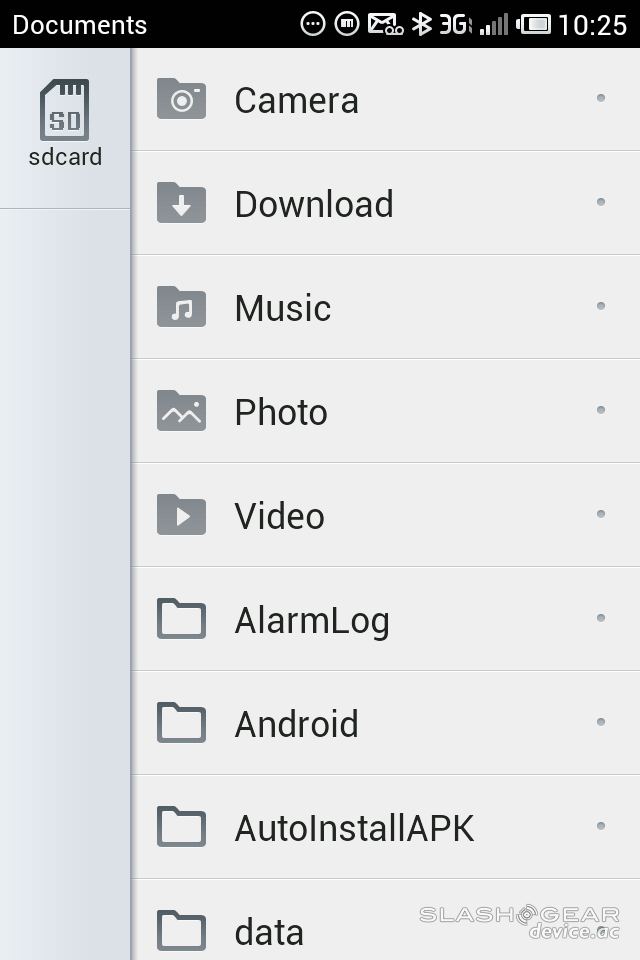
Task: Browse the Music folder
Action: point(282,308)
